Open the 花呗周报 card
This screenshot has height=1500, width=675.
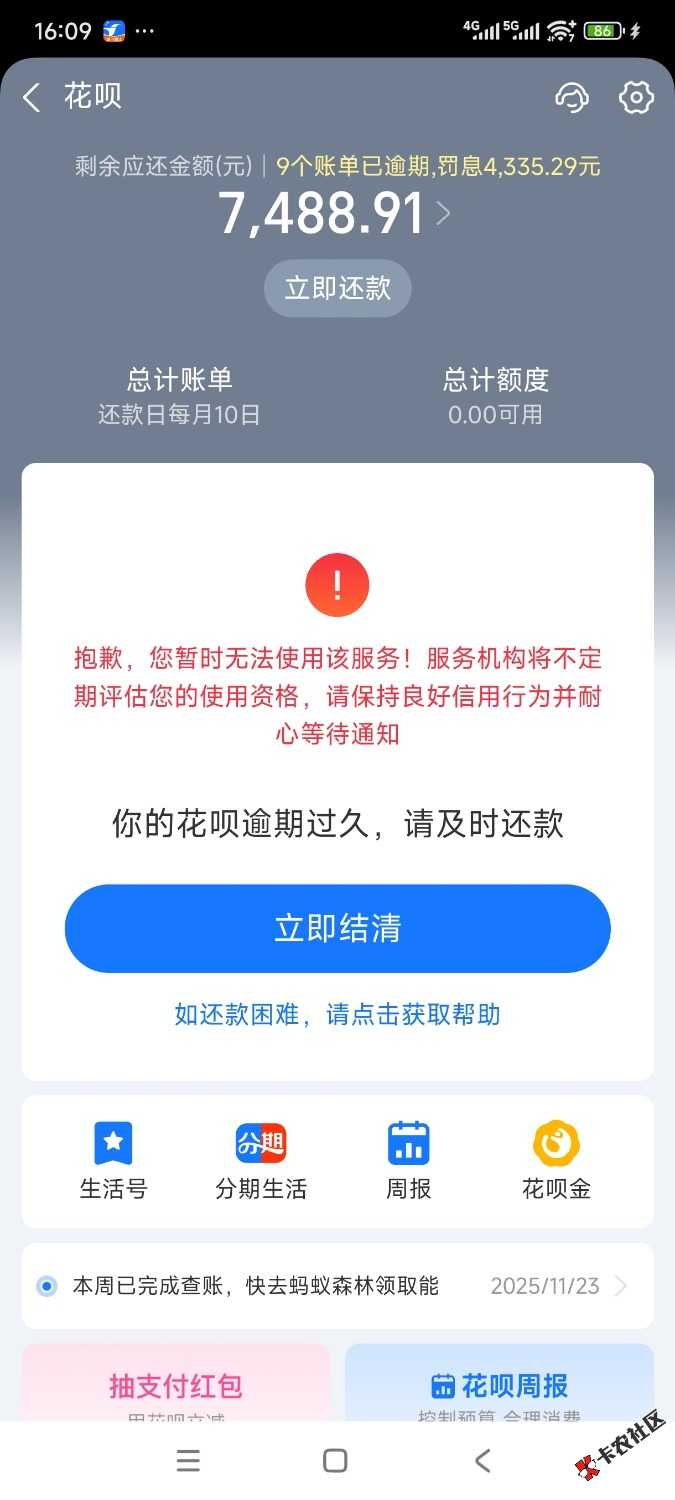[499, 1387]
